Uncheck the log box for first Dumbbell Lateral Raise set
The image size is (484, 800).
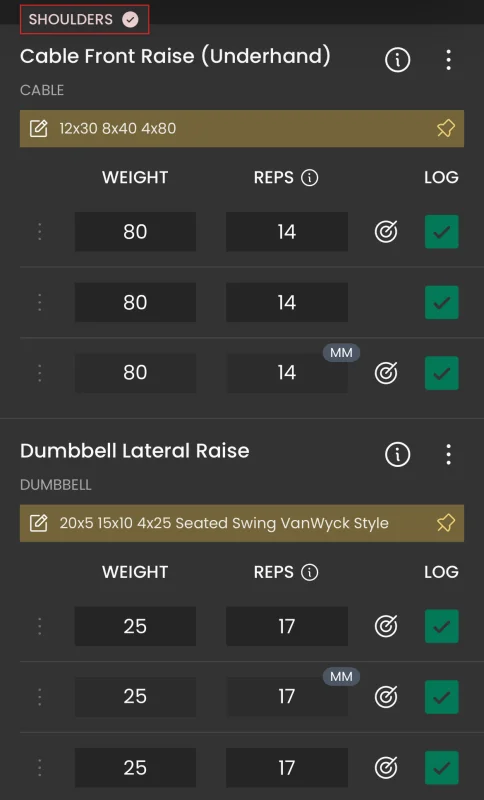(x=442, y=626)
